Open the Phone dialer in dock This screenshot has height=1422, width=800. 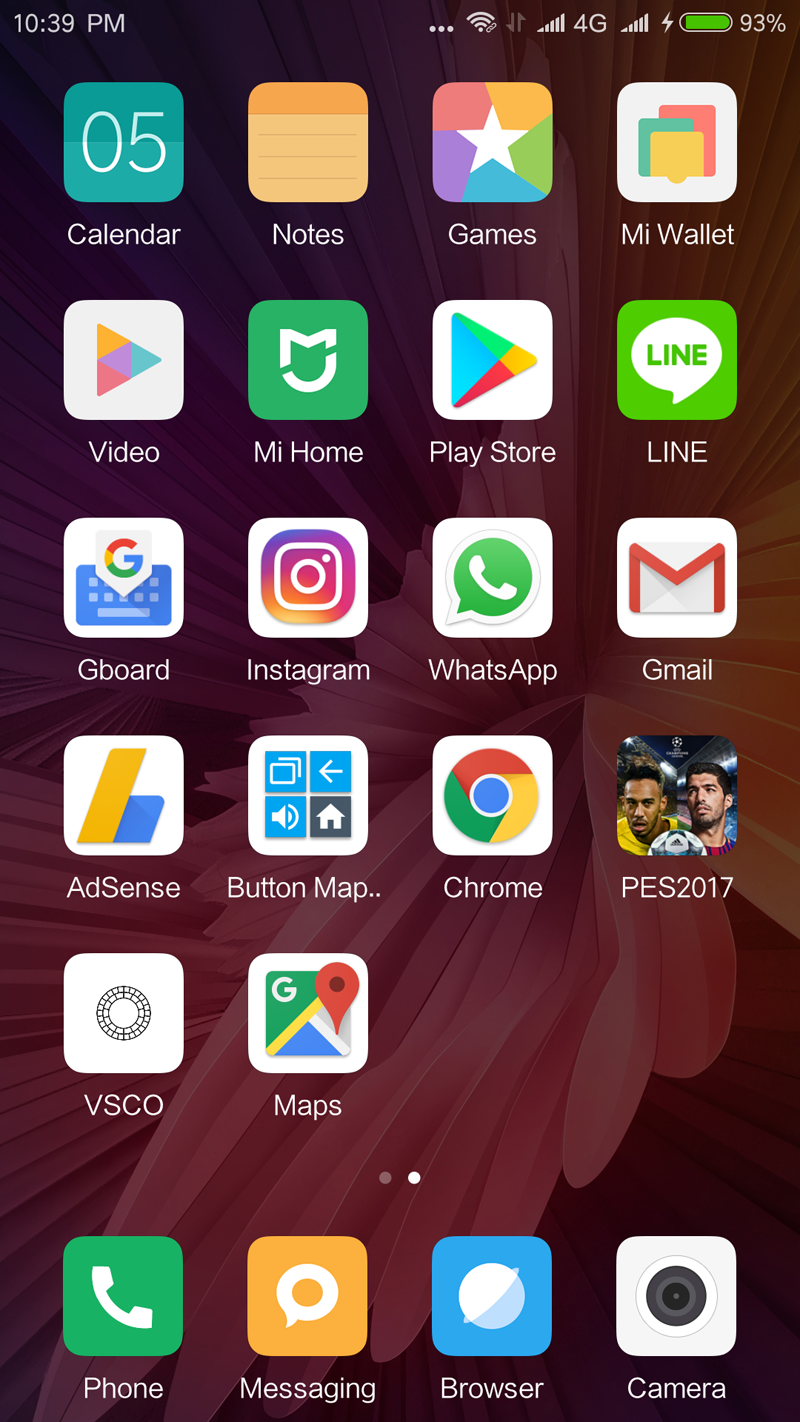[124, 1296]
